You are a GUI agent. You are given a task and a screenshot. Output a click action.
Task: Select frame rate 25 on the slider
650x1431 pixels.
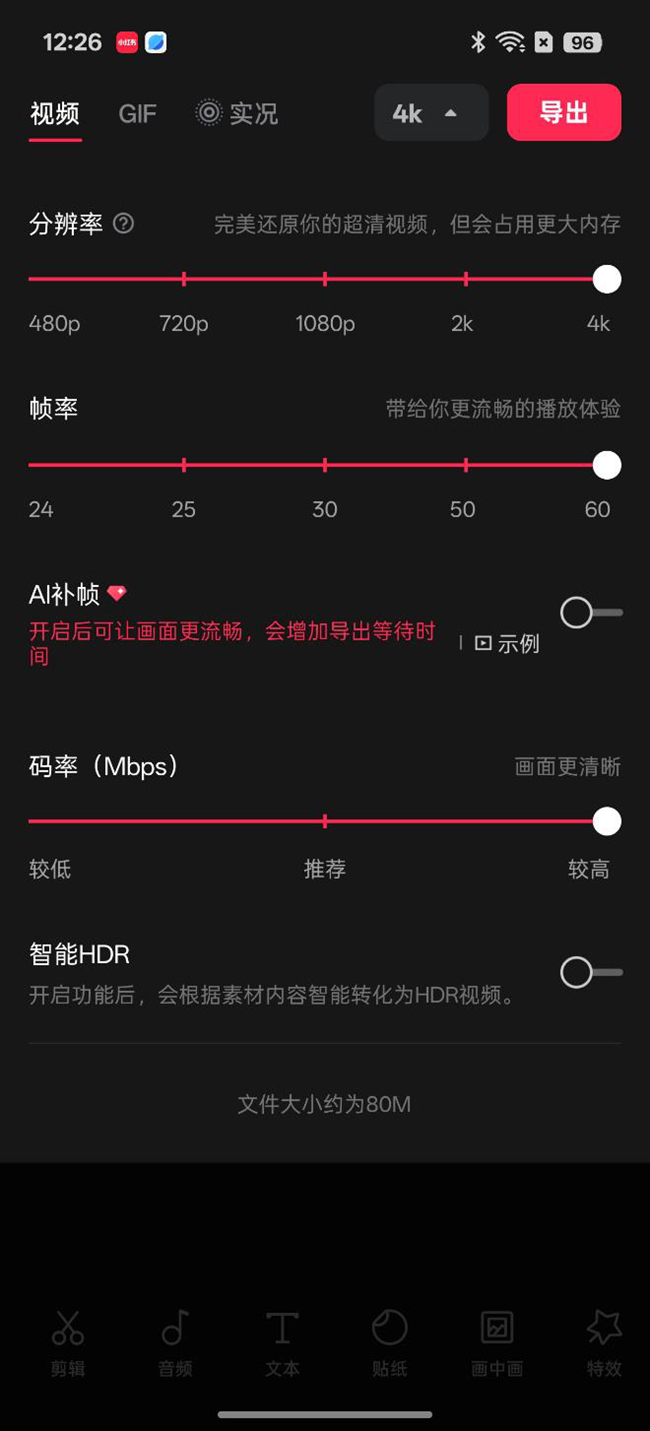point(184,465)
